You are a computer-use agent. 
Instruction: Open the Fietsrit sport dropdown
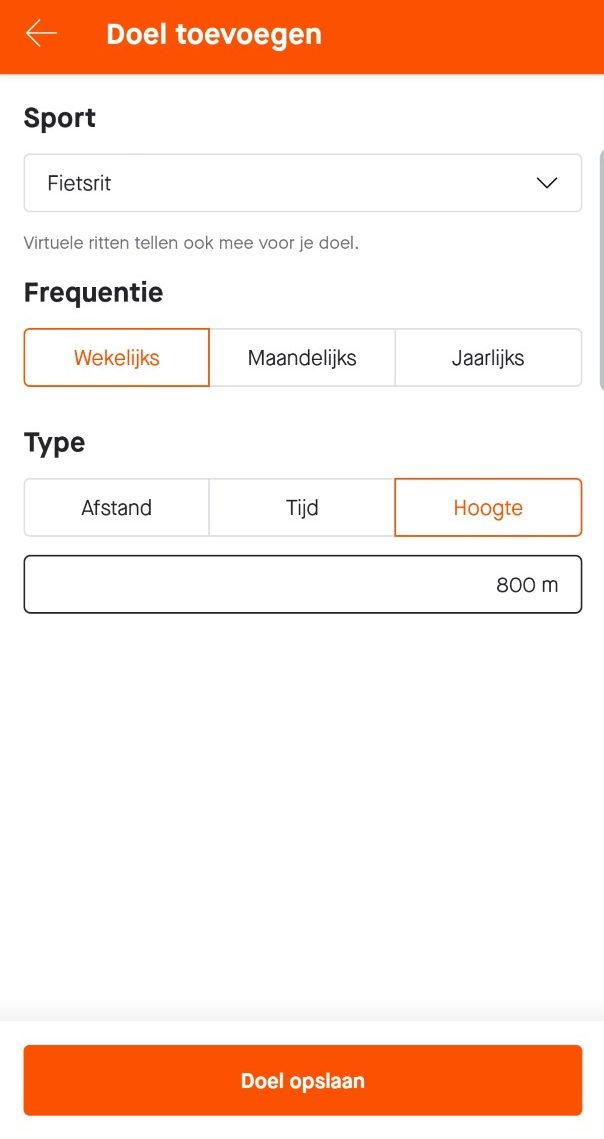(x=302, y=183)
